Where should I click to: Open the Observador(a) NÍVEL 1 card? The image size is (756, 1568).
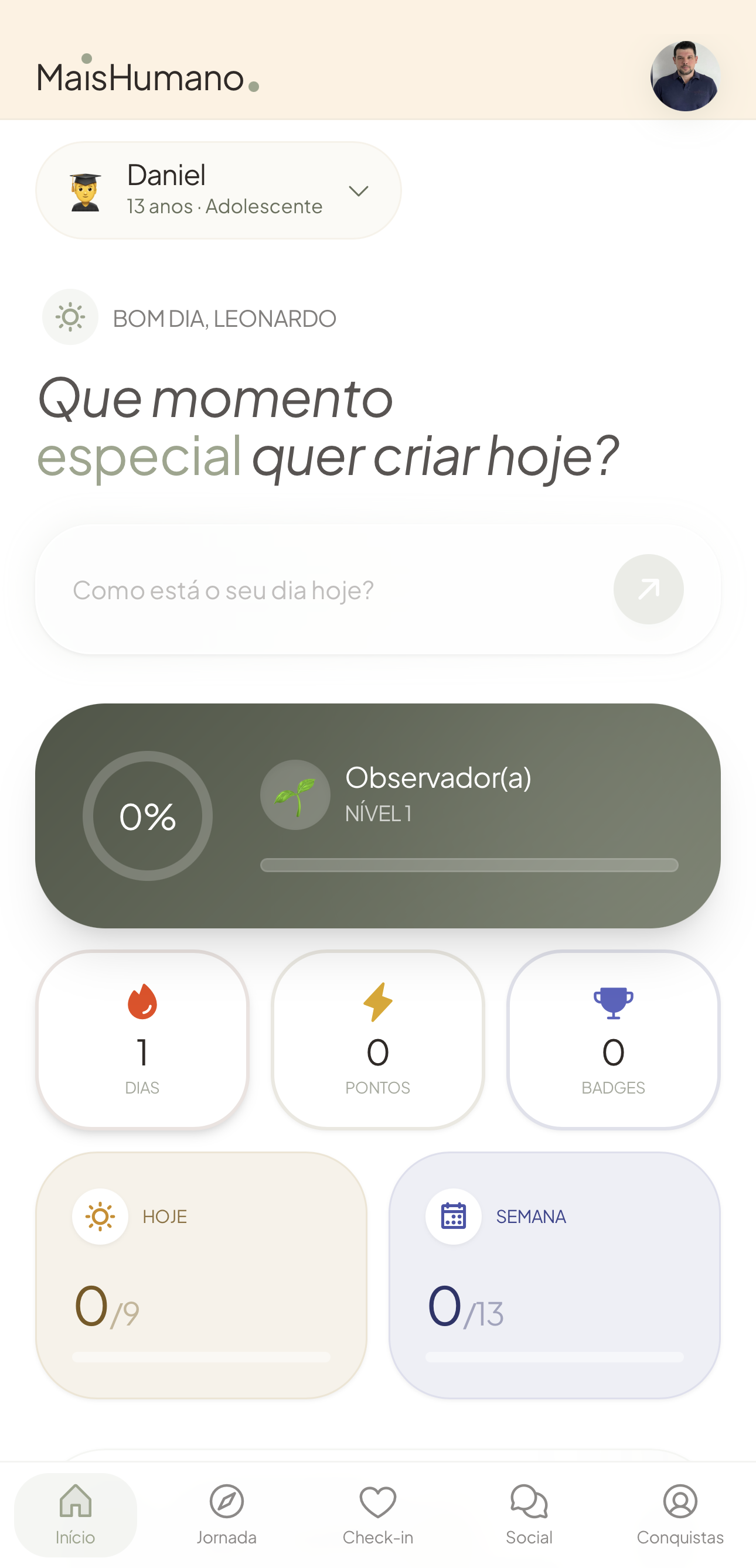tap(377, 816)
